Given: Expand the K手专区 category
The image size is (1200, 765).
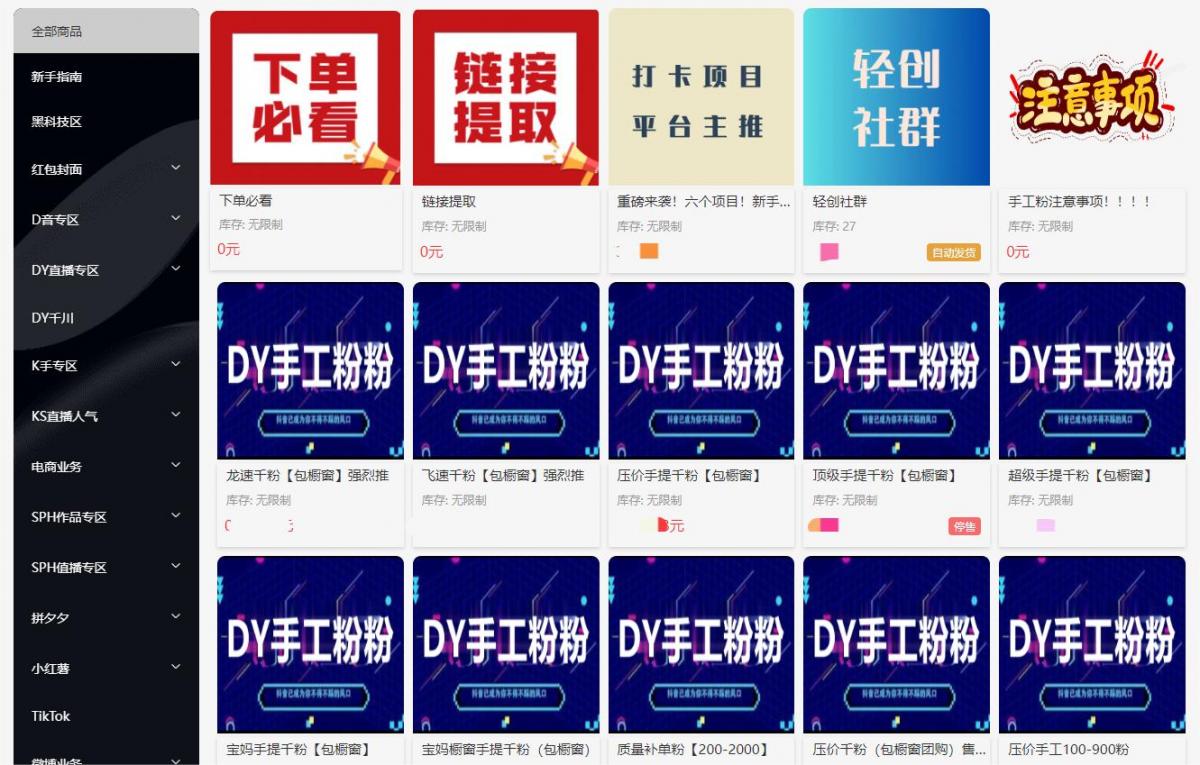Looking at the screenshot, I should tap(105, 366).
